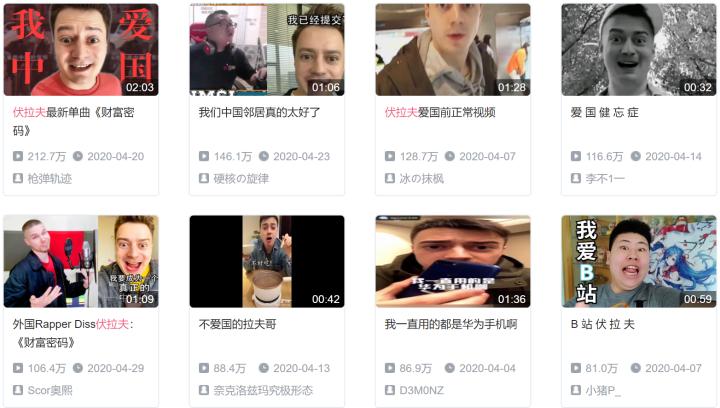Go to uploader 李不1一's profile
720x408 pixels.
click(605, 178)
